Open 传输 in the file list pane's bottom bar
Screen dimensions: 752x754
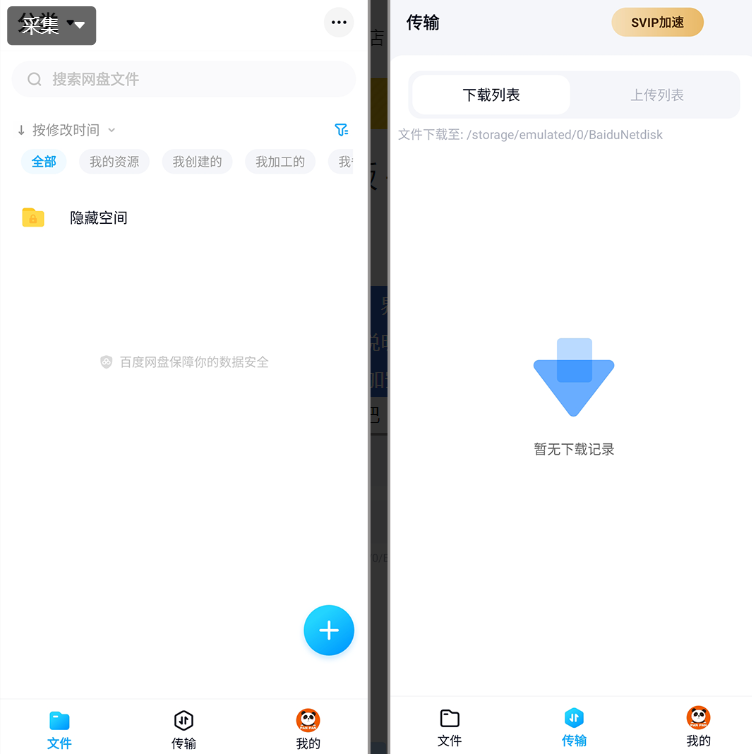click(183, 728)
